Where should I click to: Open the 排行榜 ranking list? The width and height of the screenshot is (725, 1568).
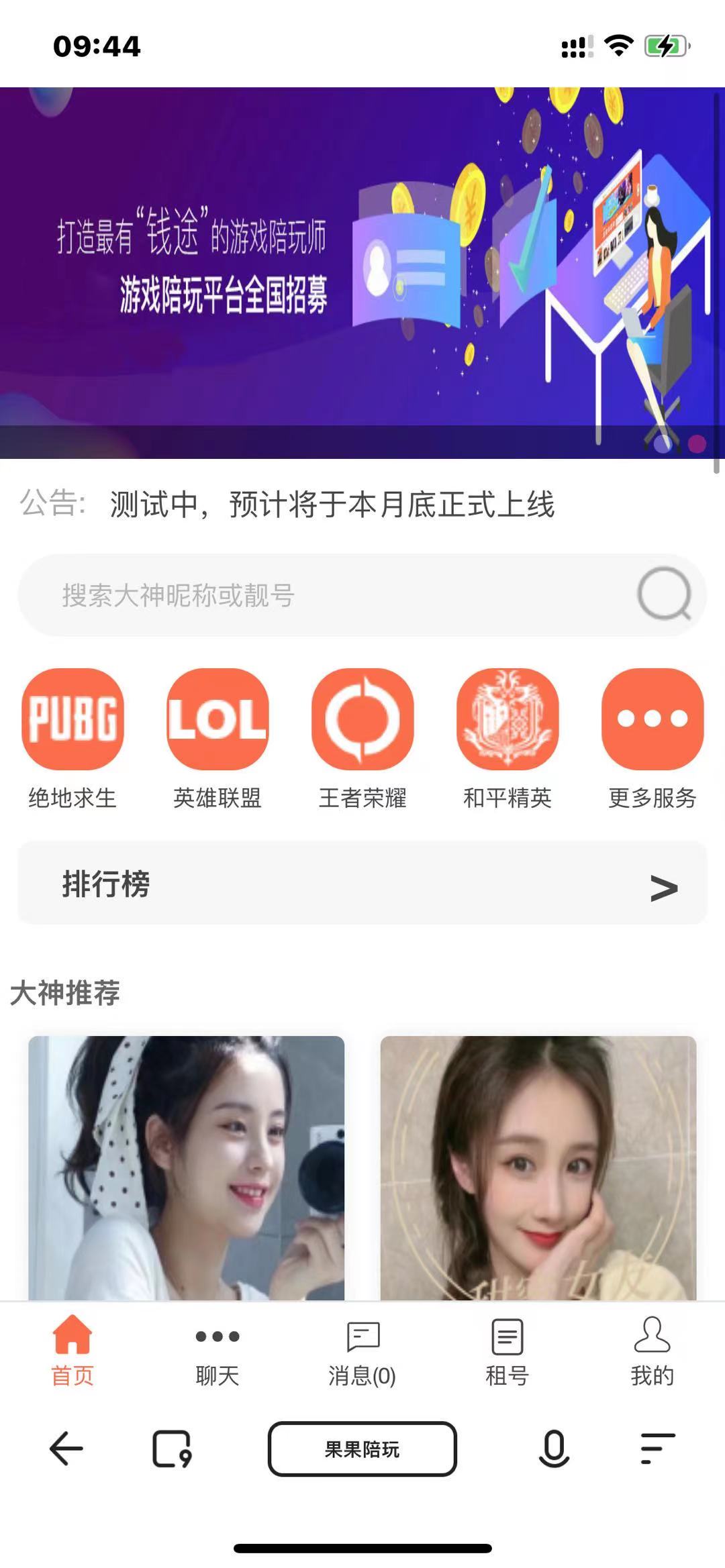pyautogui.click(x=362, y=884)
